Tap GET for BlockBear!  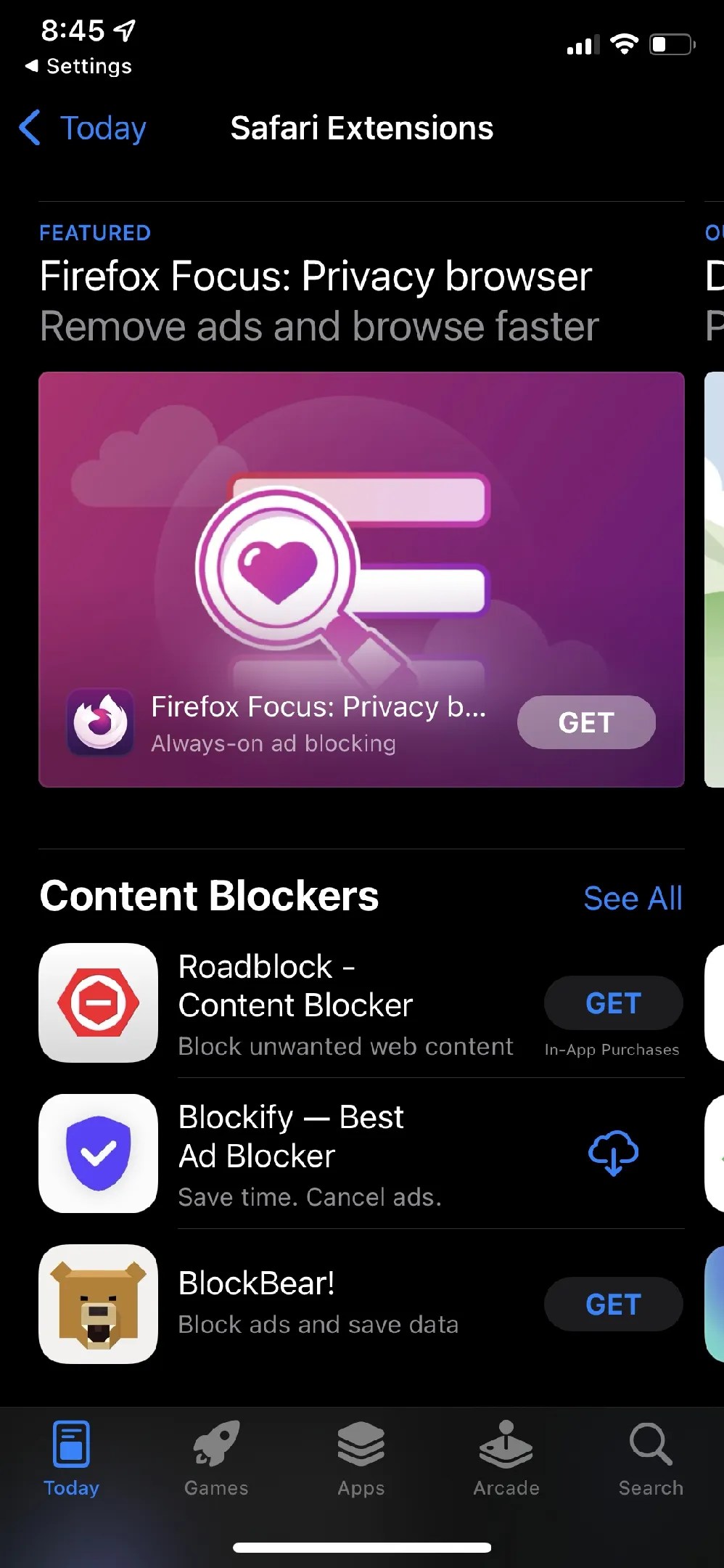click(613, 1304)
